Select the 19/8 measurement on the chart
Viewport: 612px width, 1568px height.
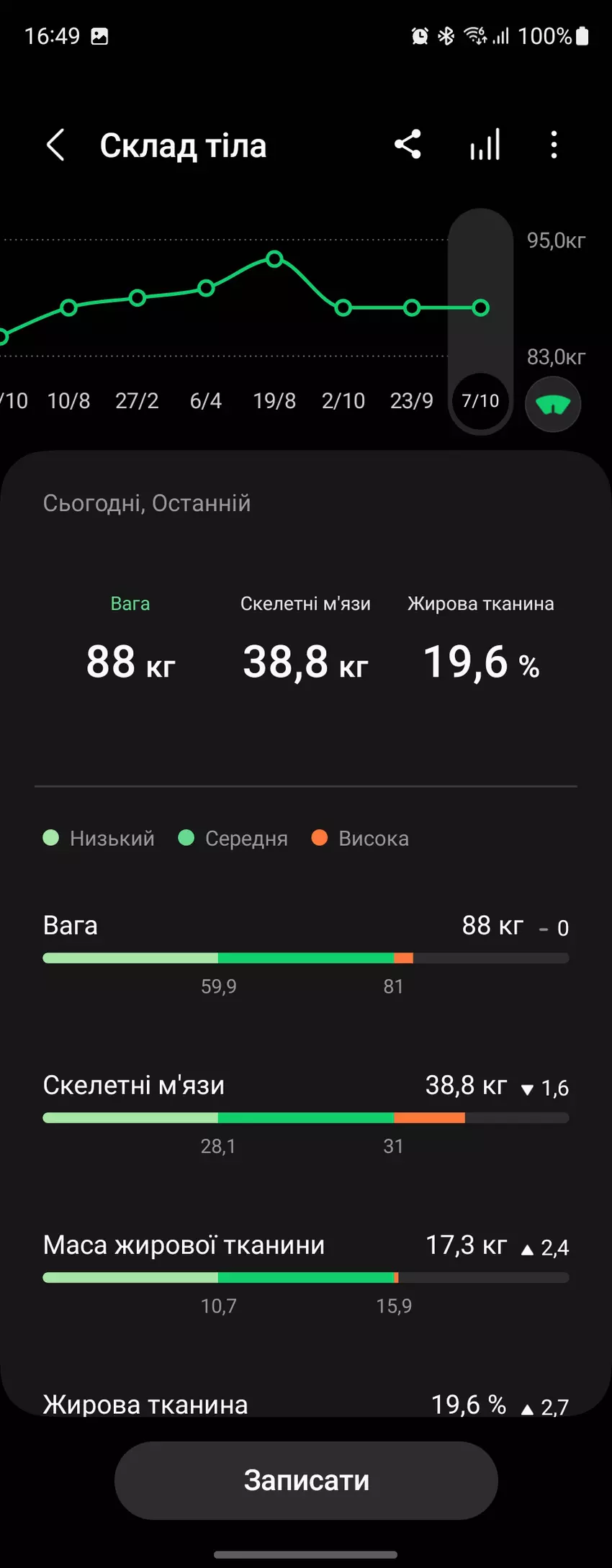pyautogui.click(x=274, y=259)
